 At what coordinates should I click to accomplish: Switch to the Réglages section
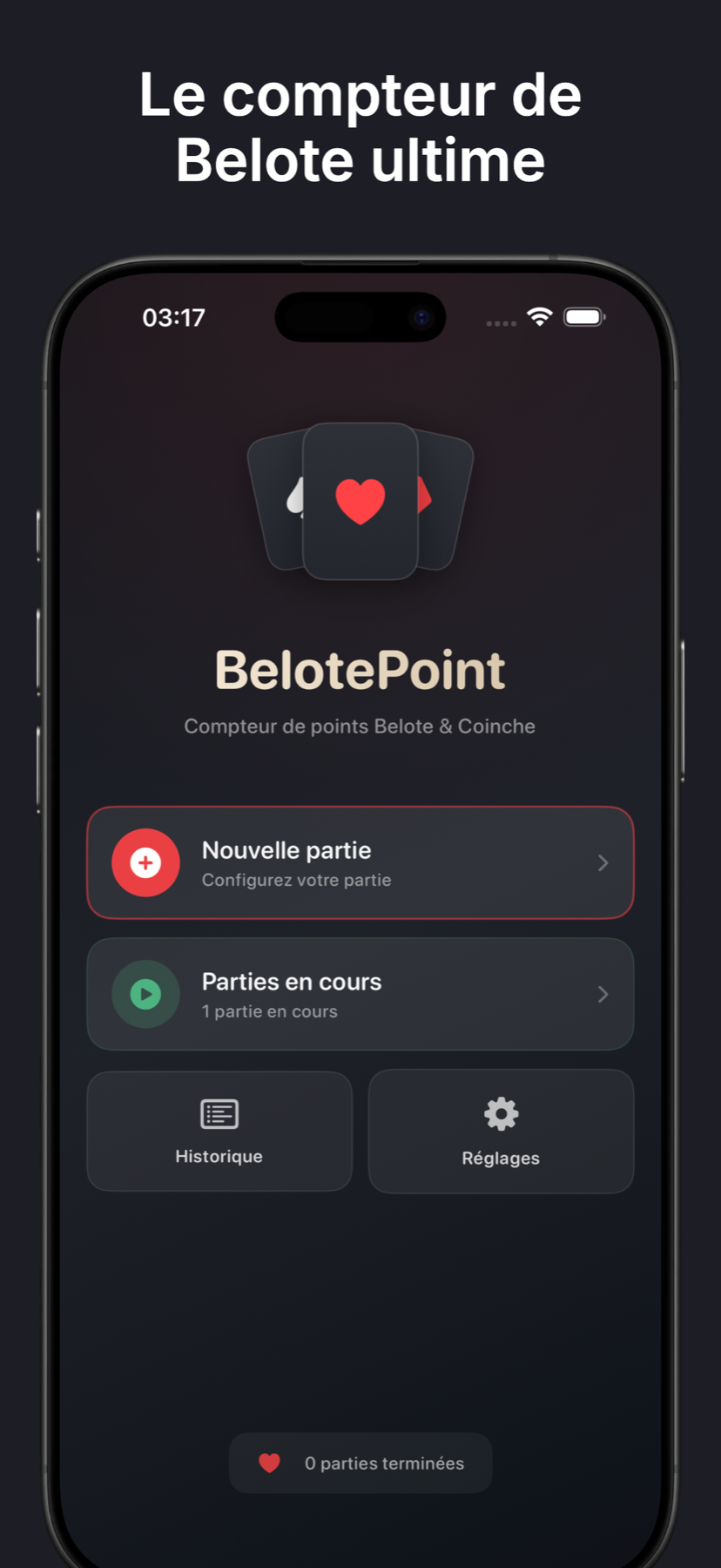(x=500, y=1131)
